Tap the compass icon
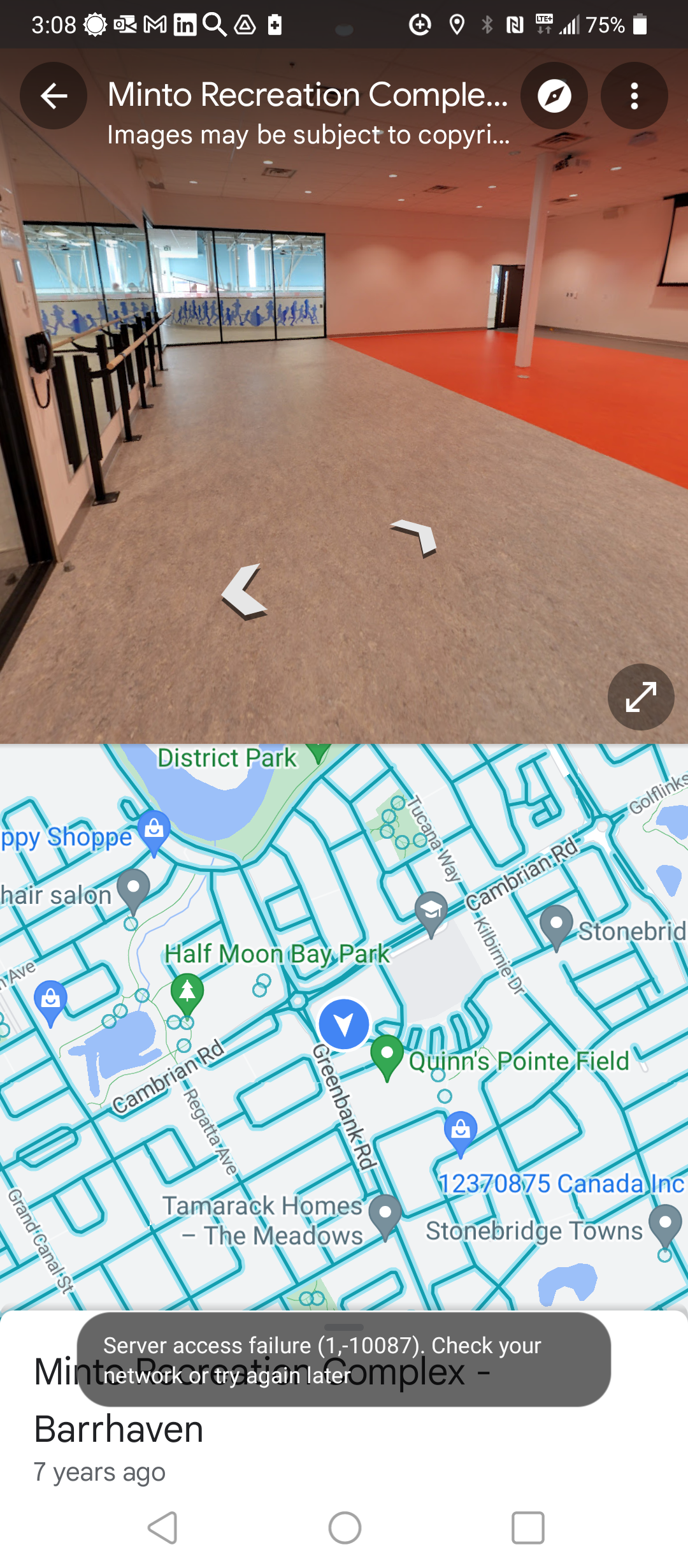The image size is (688, 1568). tap(554, 96)
